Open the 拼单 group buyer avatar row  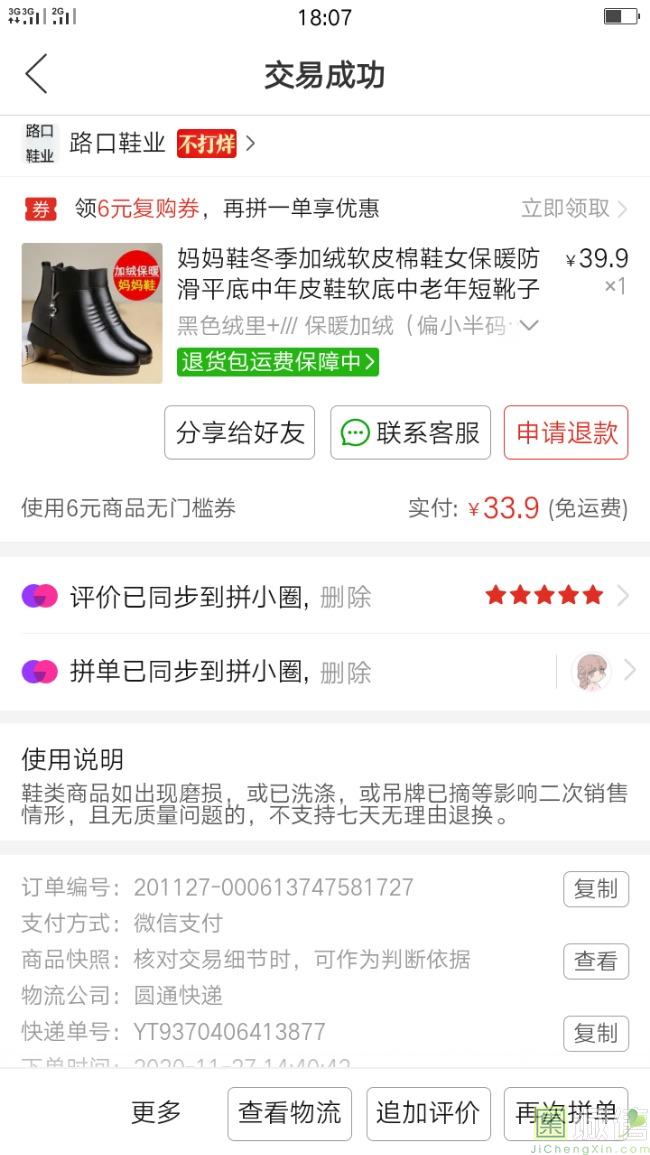(601, 672)
